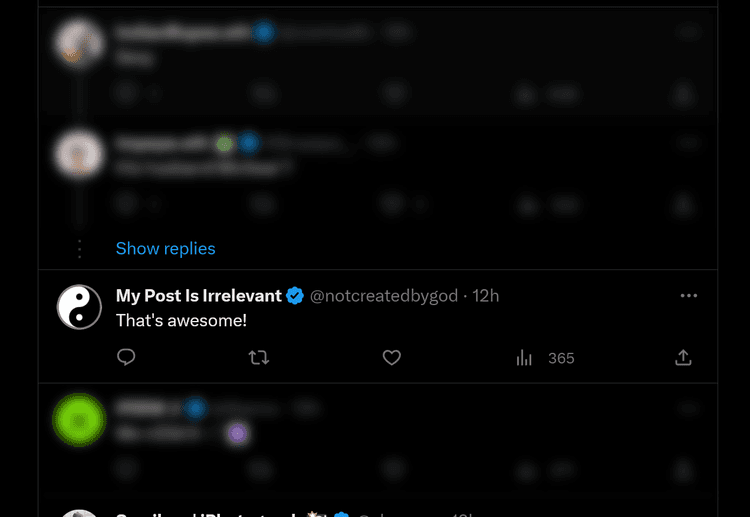Like the "That's awesome!" post

[x=392, y=357]
